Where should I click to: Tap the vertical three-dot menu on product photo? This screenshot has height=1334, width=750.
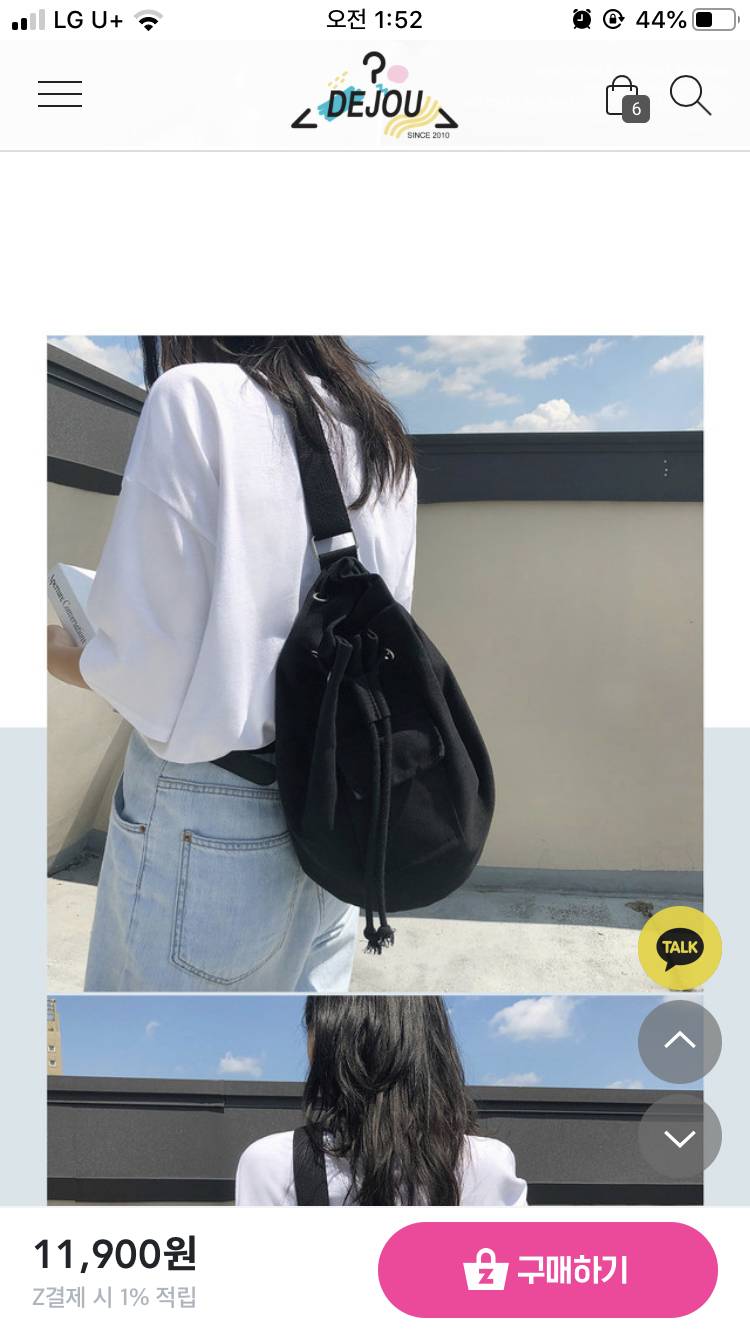[666, 468]
